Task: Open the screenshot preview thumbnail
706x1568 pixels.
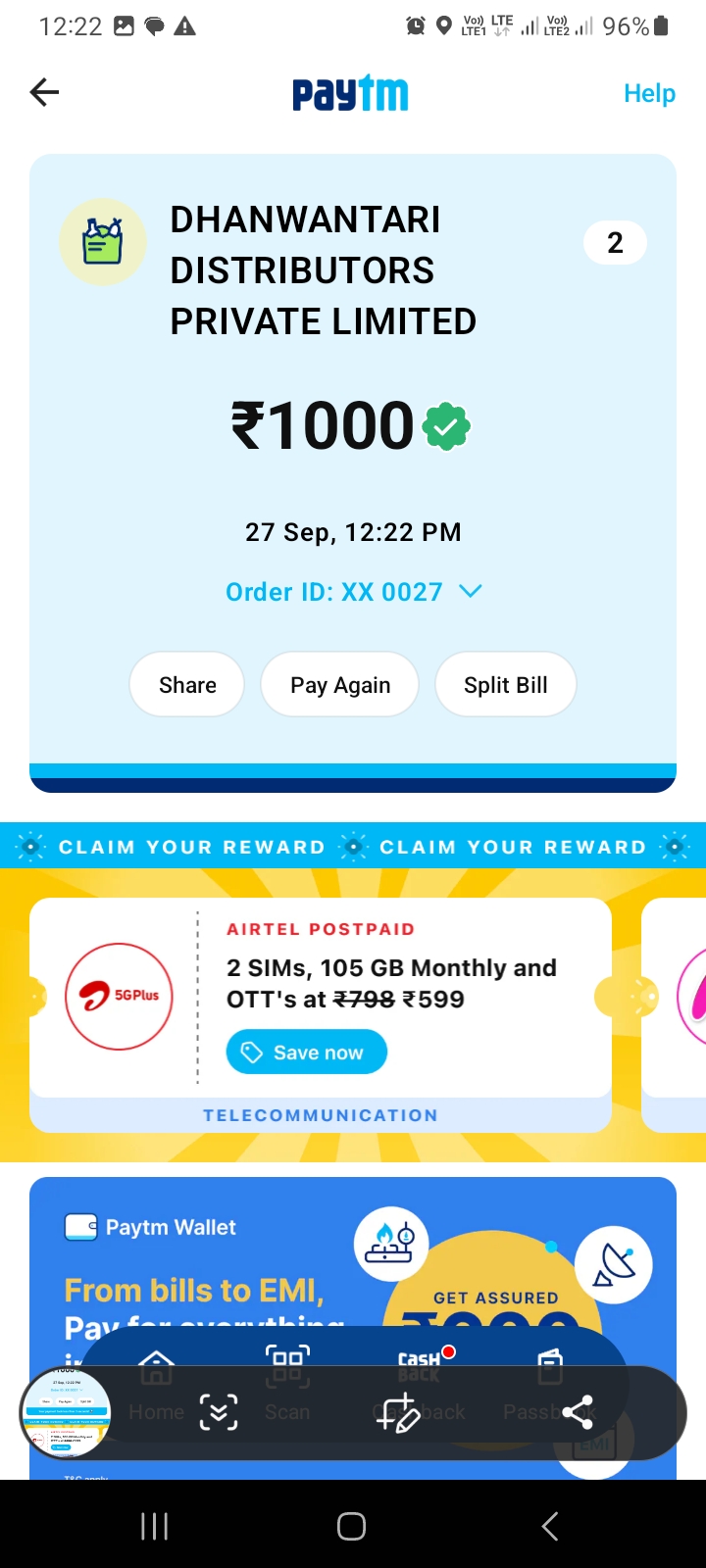Action: pyautogui.click(x=65, y=1412)
